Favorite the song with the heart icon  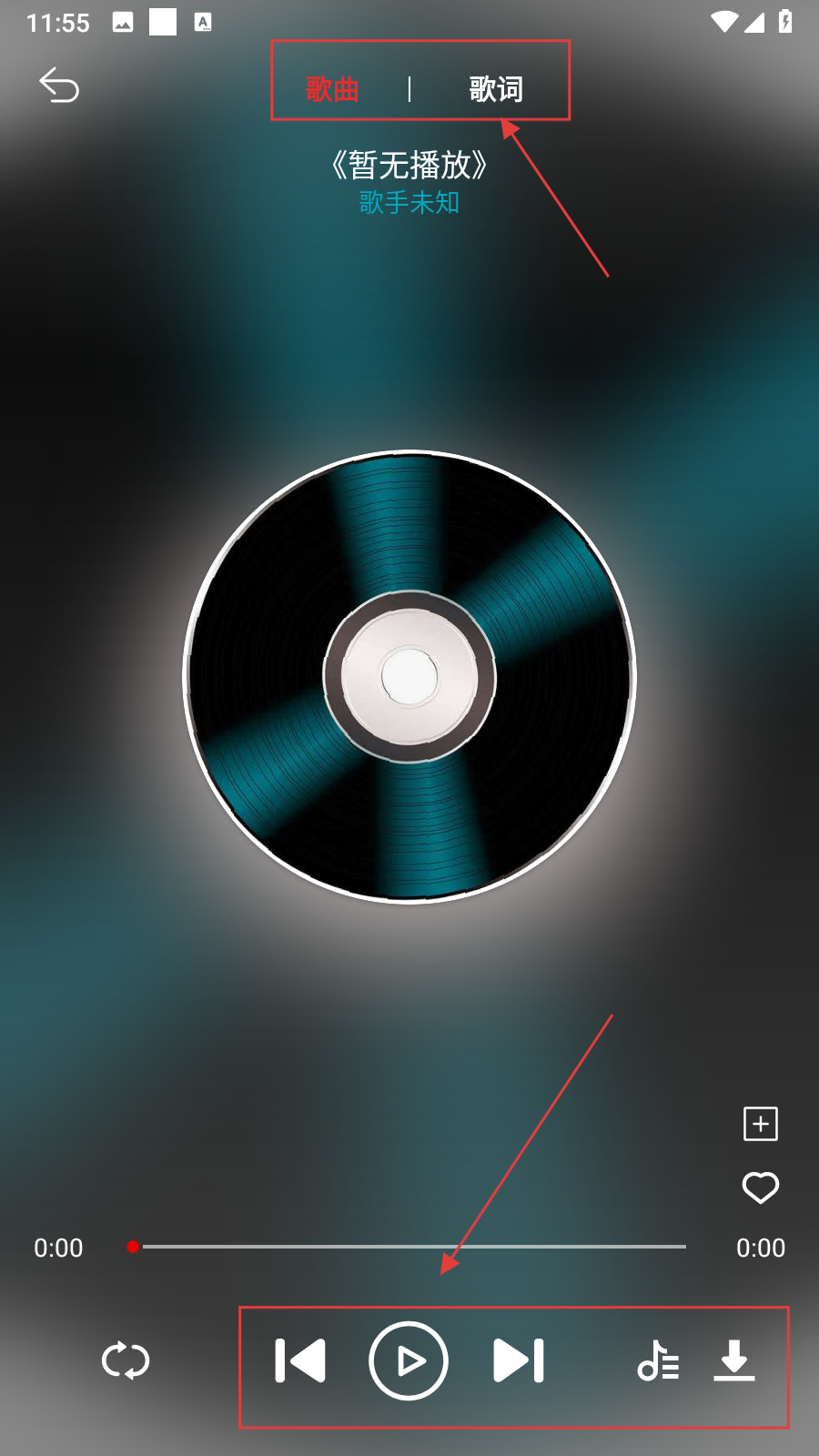click(760, 1188)
